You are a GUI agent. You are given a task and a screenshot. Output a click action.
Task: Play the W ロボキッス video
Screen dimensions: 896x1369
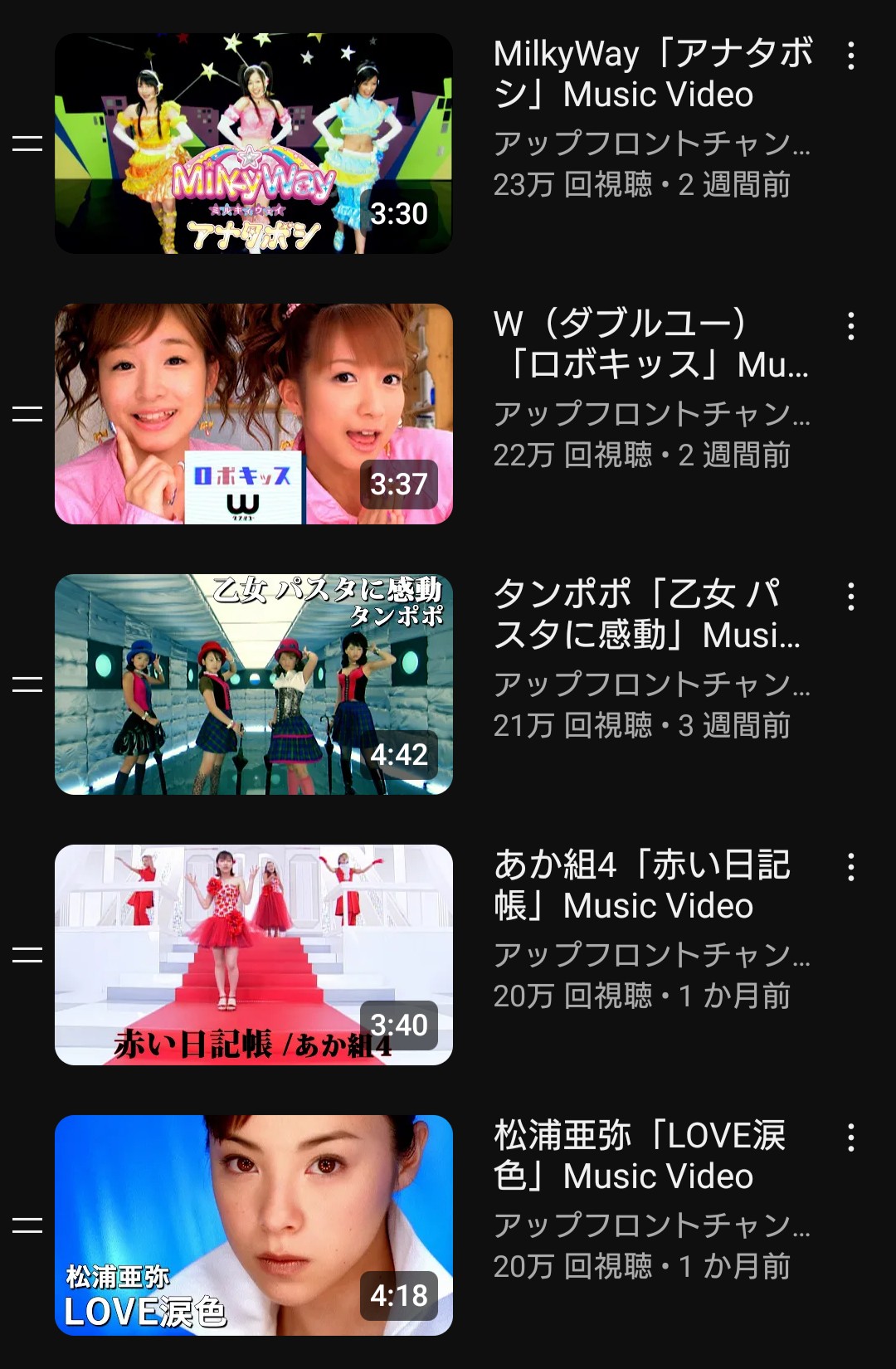(254, 414)
